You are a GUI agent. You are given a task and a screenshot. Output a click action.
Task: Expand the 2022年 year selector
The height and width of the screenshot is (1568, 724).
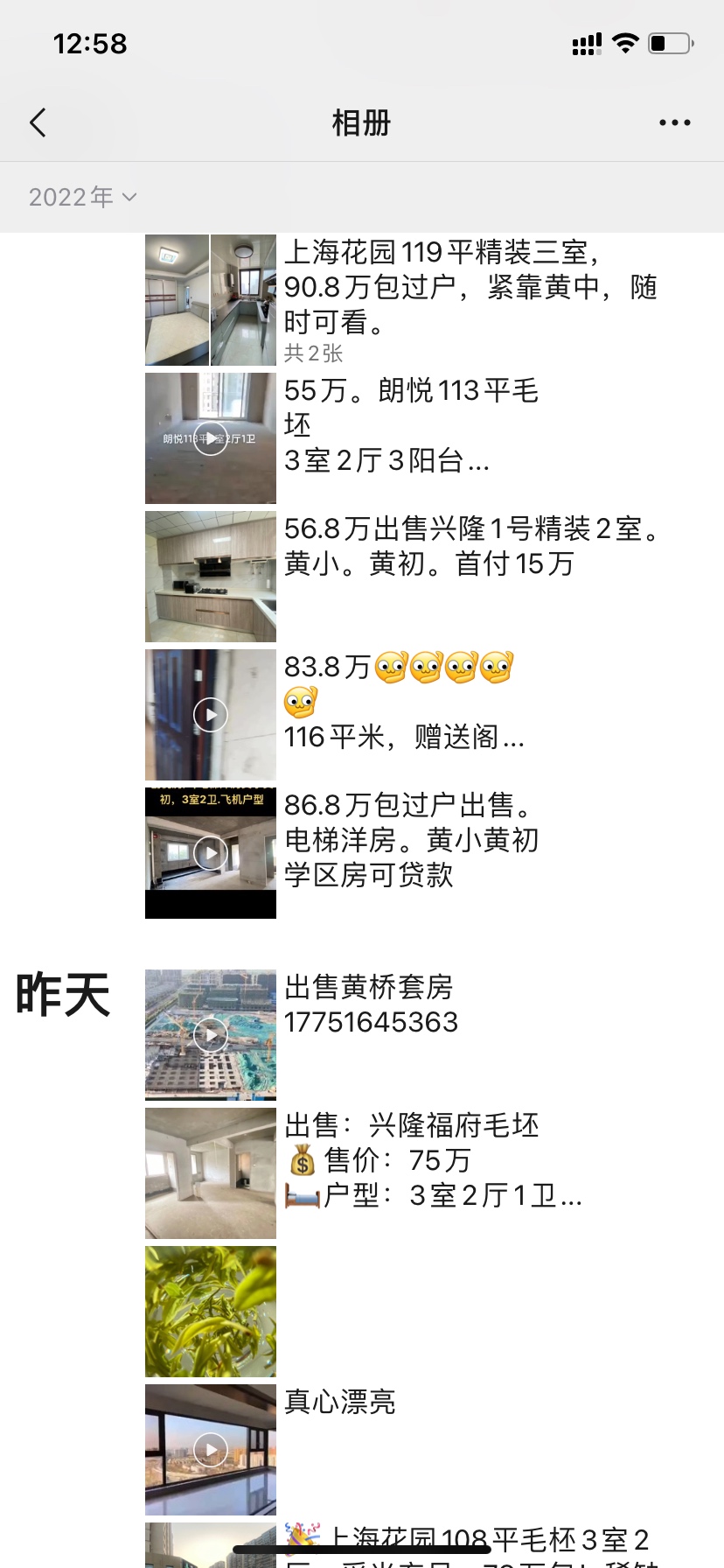82,197
